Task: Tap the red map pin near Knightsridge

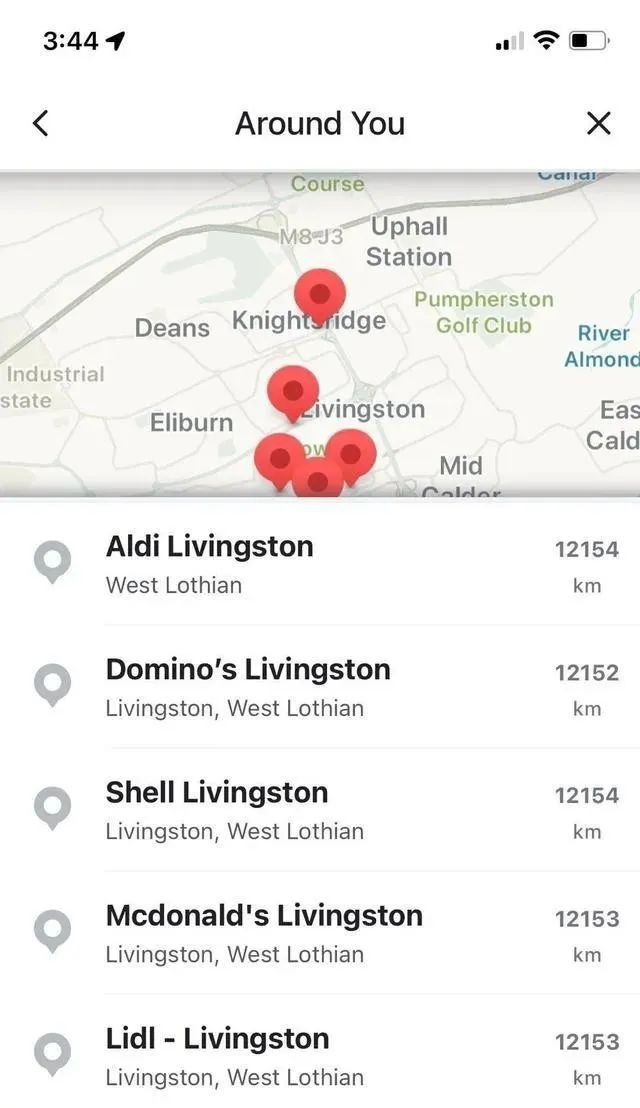Action: [x=320, y=293]
